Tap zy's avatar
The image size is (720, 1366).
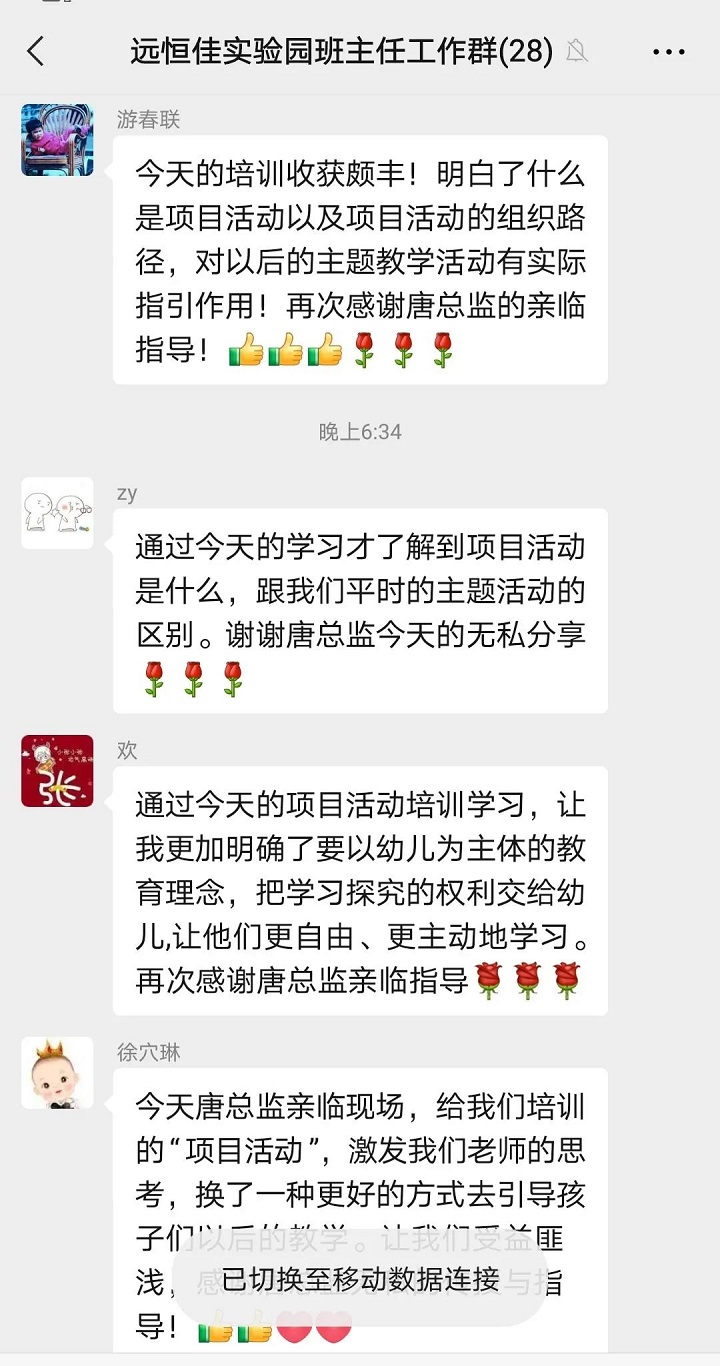point(57,513)
